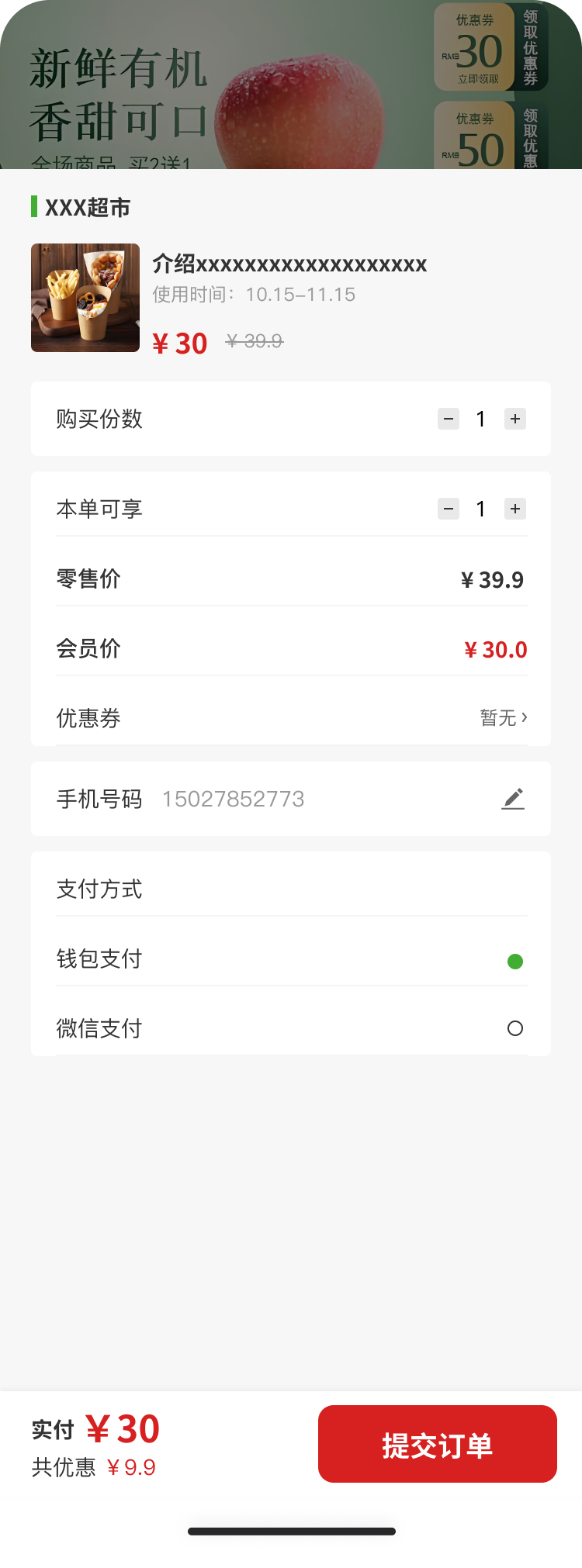This screenshot has width=582, height=1568.
Task: Submit order with 提交订单 button
Action: [437, 1444]
